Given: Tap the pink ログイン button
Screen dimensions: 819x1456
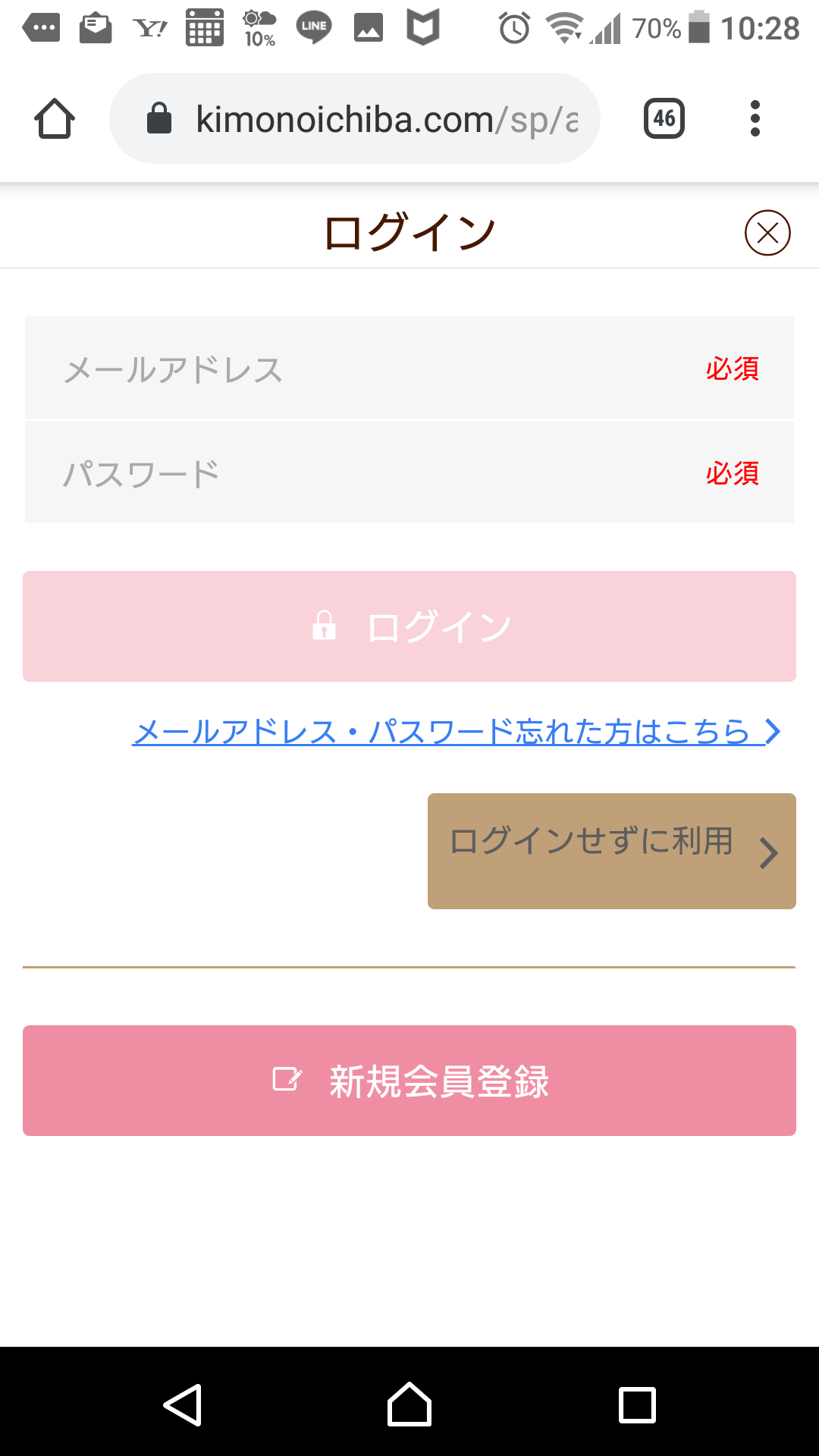Looking at the screenshot, I should pos(409,626).
